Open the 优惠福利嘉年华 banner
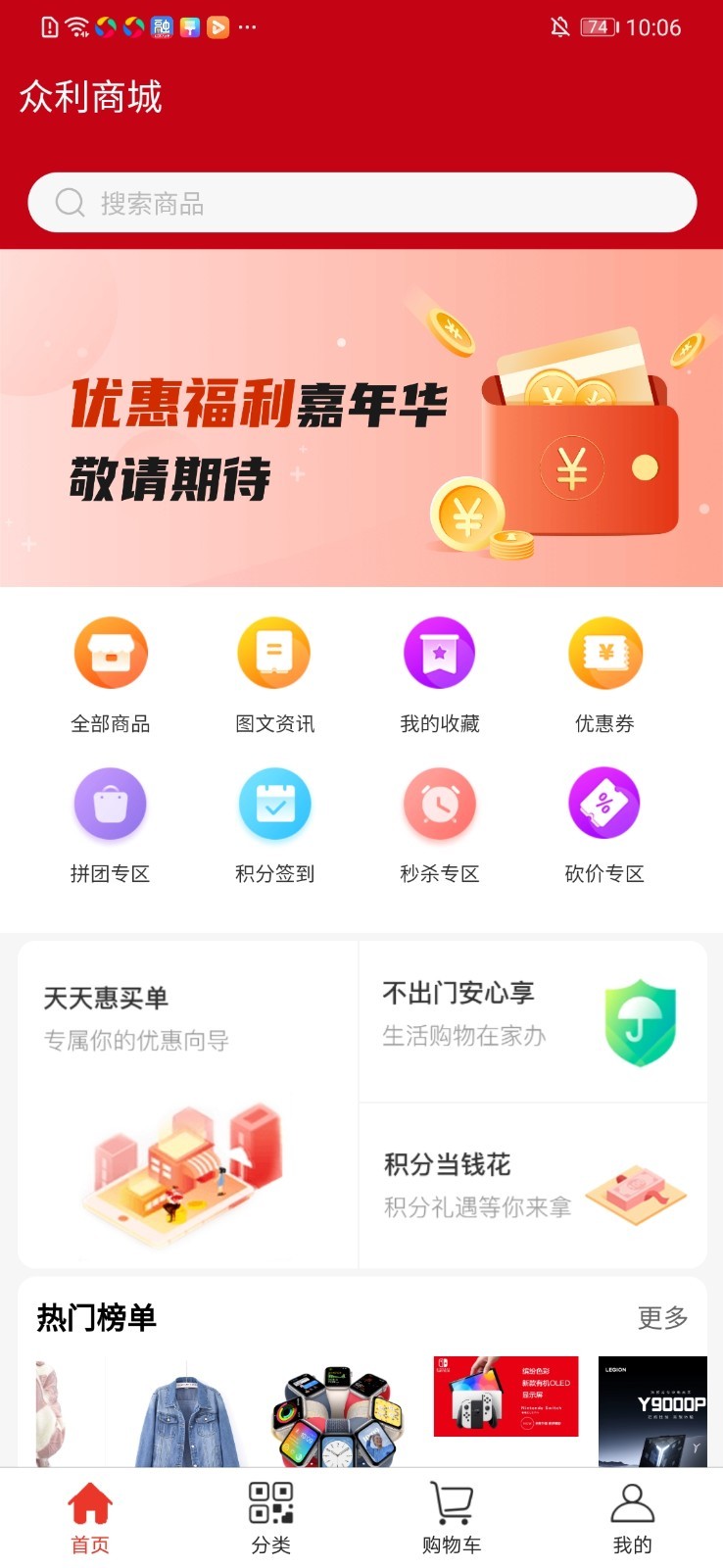Viewport: 723px width, 1568px height. coord(361,418)
